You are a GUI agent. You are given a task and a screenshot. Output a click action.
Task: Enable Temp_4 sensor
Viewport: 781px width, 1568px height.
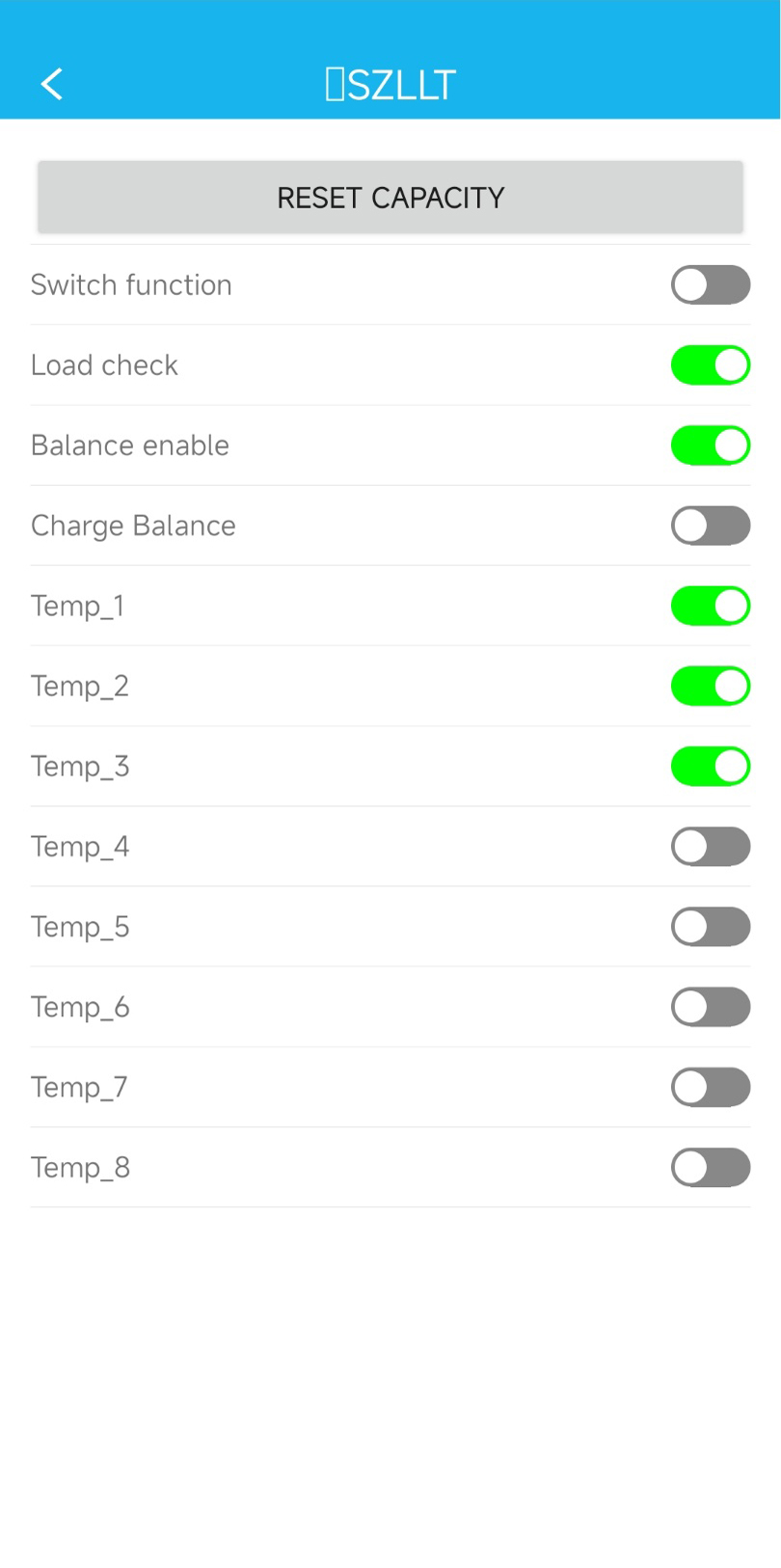click(x=711, y=846)
